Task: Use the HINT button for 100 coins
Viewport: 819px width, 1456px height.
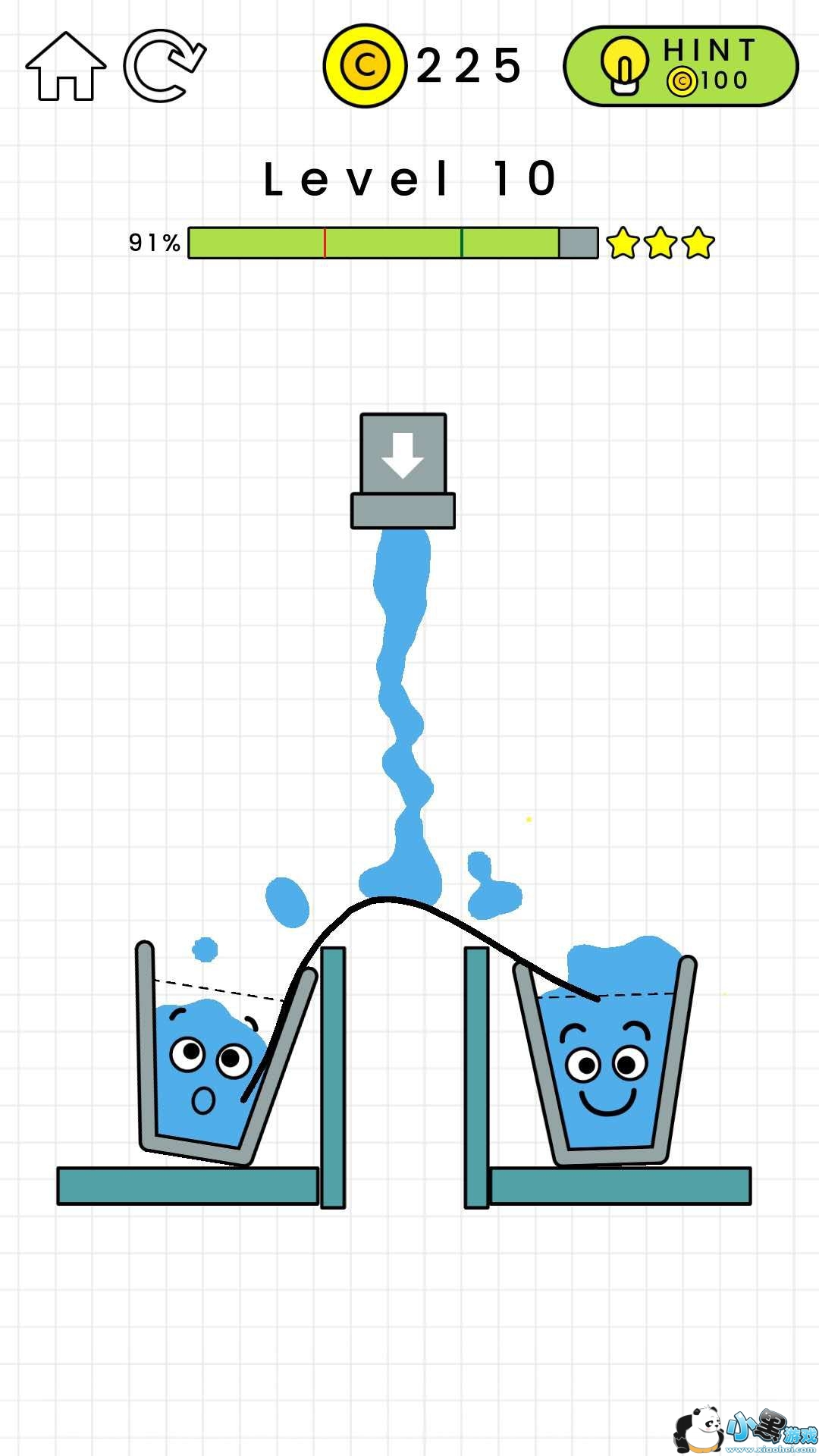Action: pos(680,66)
